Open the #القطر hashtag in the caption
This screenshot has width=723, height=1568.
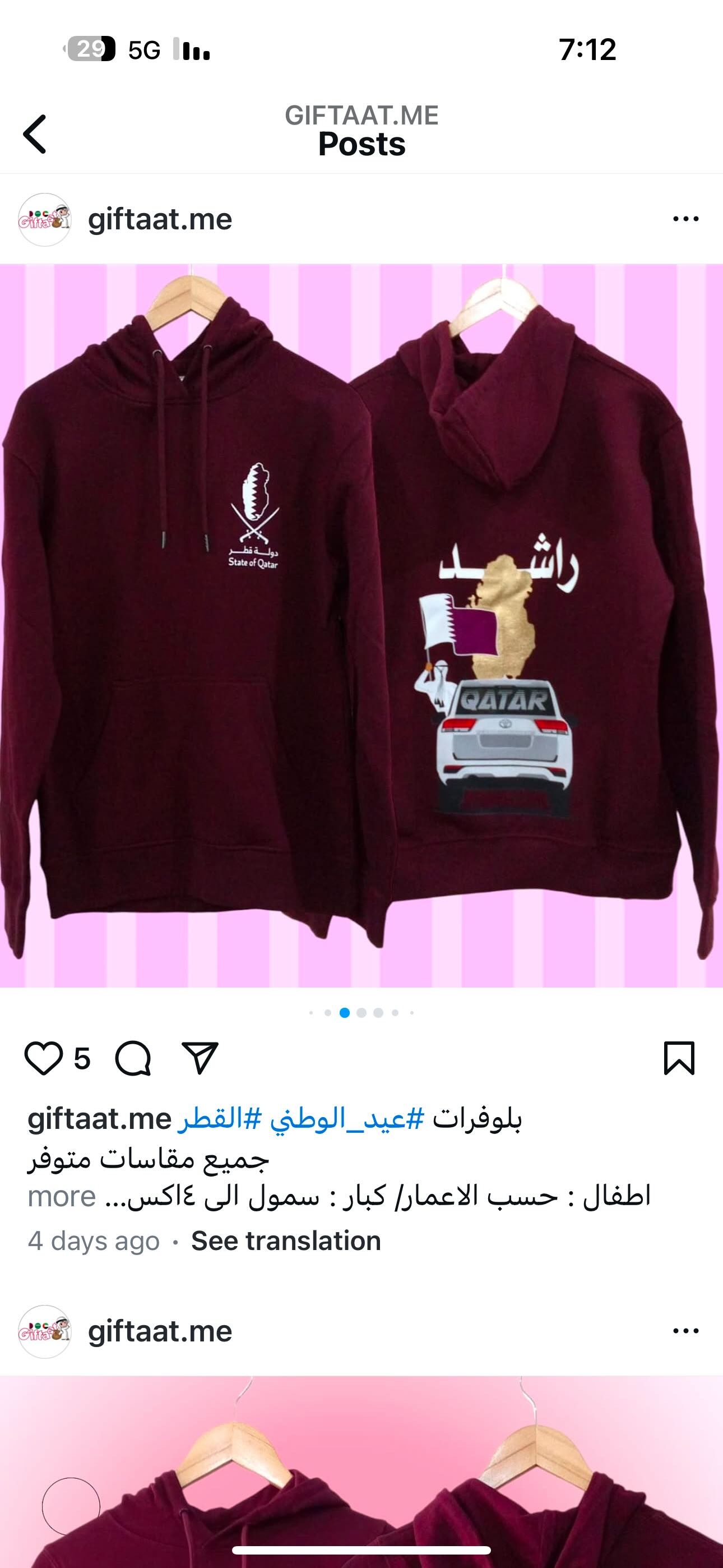point(220,1119)
